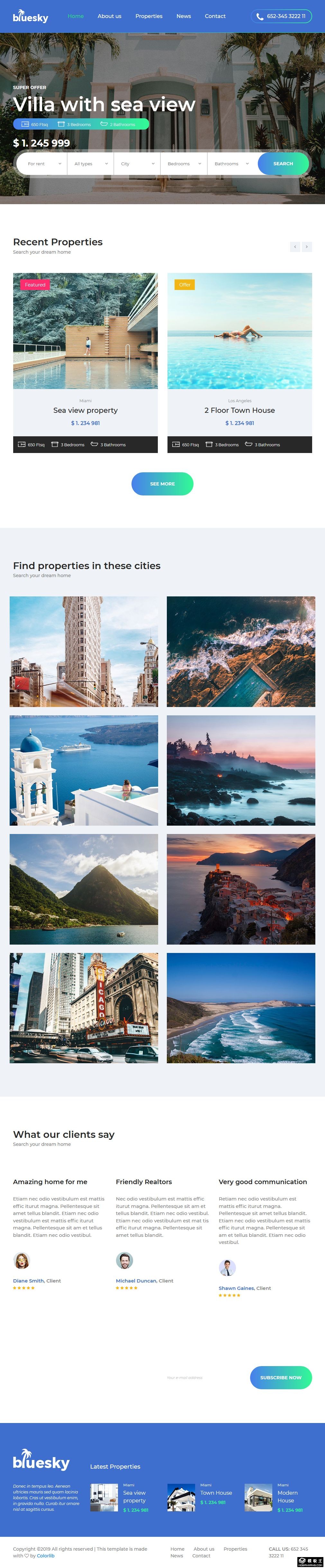Open the News nav link in header
325x1568 pixels.
click(183, 16)
